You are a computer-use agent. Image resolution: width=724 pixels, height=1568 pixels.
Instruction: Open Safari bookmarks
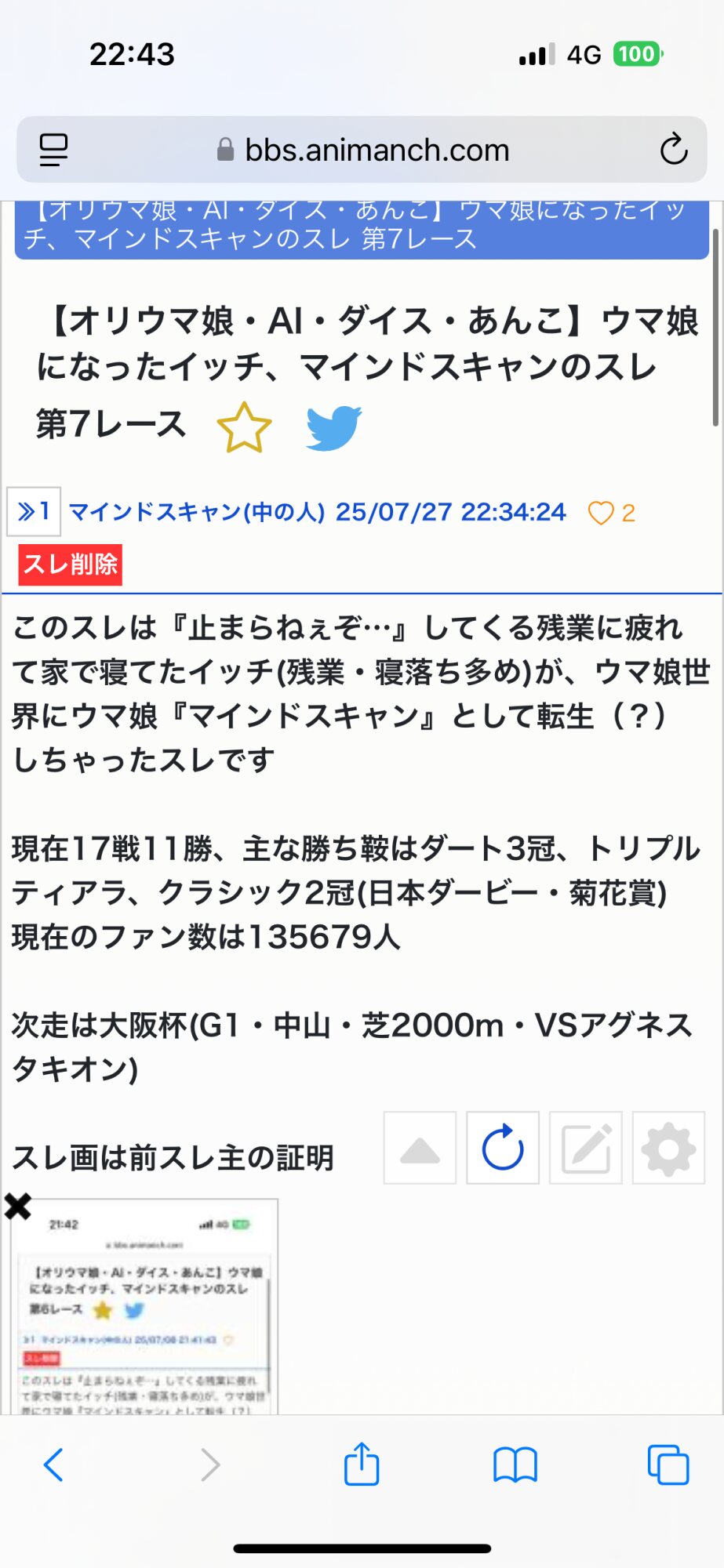point(515,1465)
